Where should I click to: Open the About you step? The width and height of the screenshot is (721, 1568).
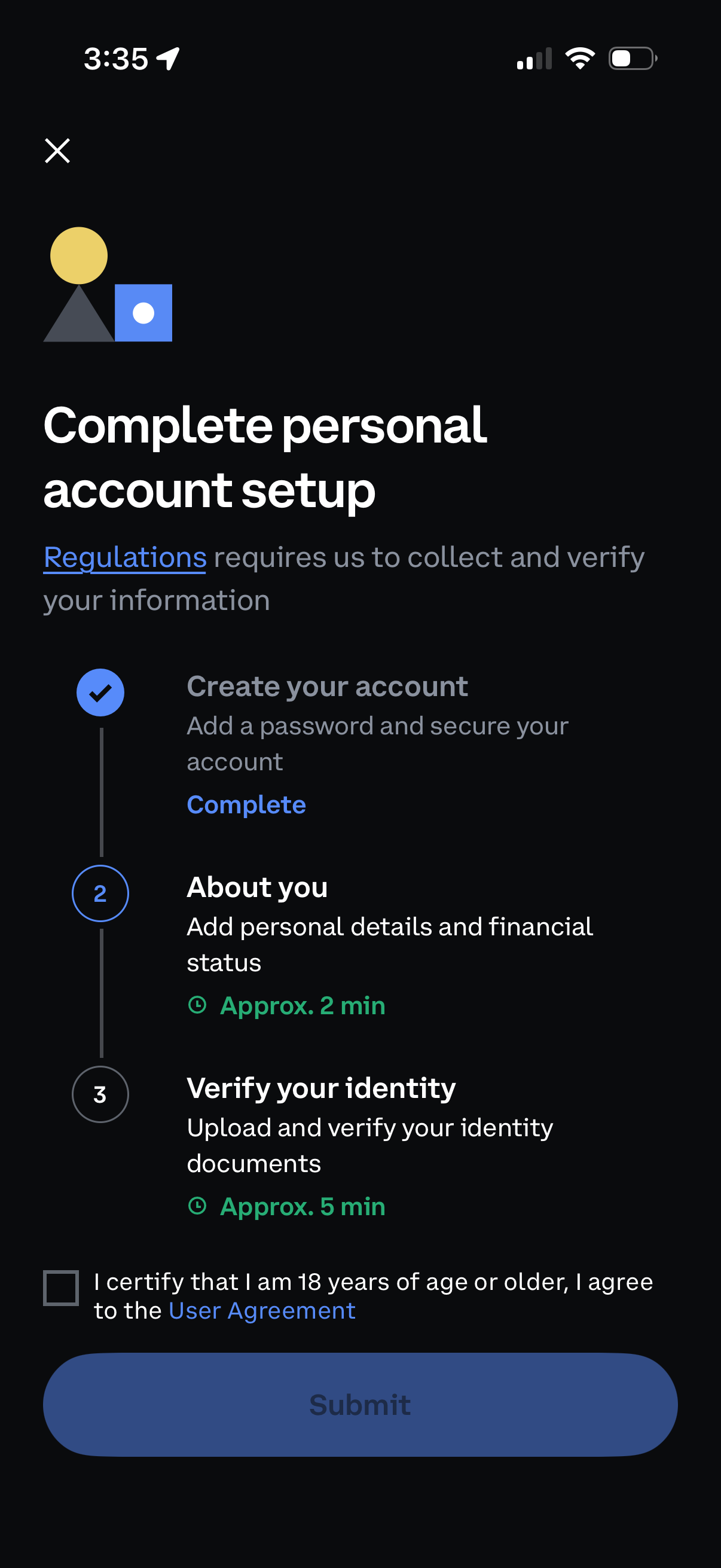(257, 887)
